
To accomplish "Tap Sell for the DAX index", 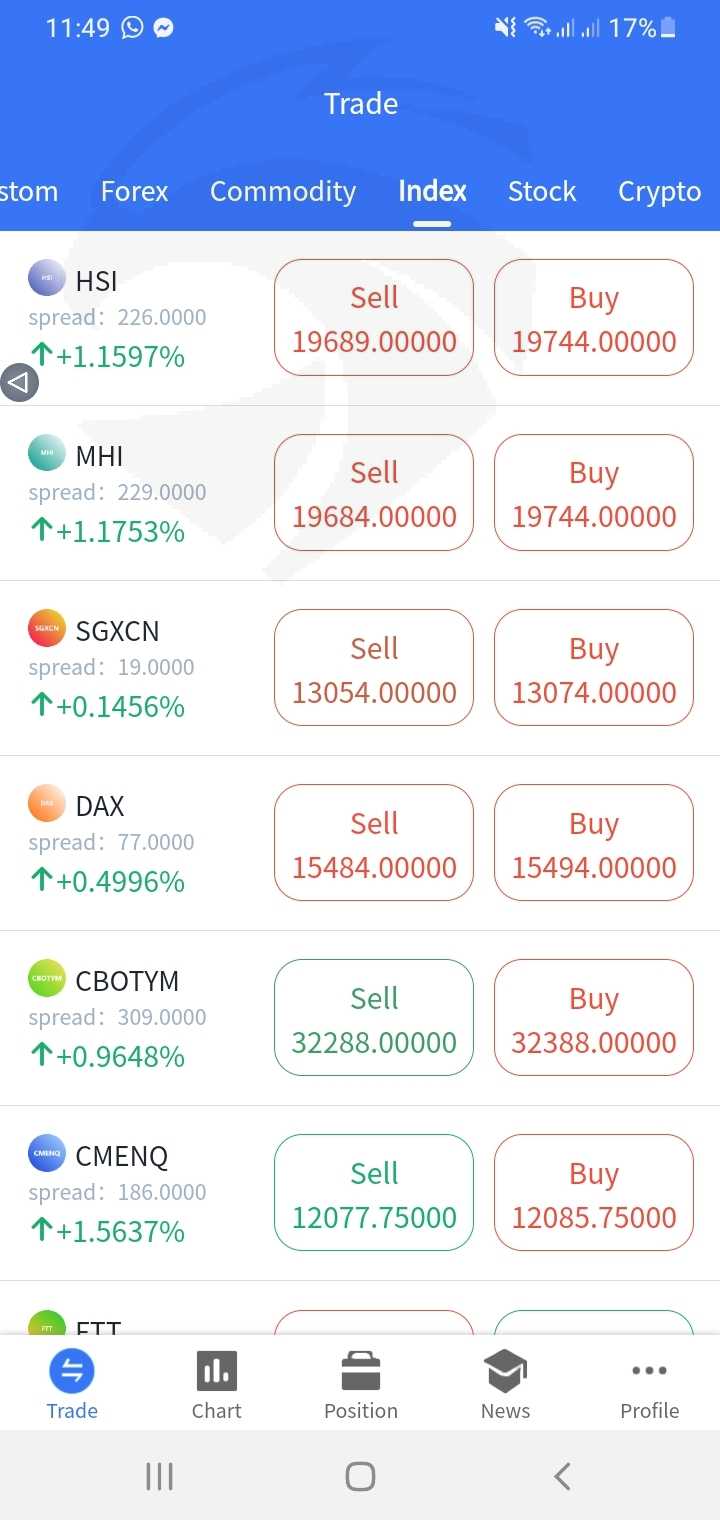I will click(374, 843).
